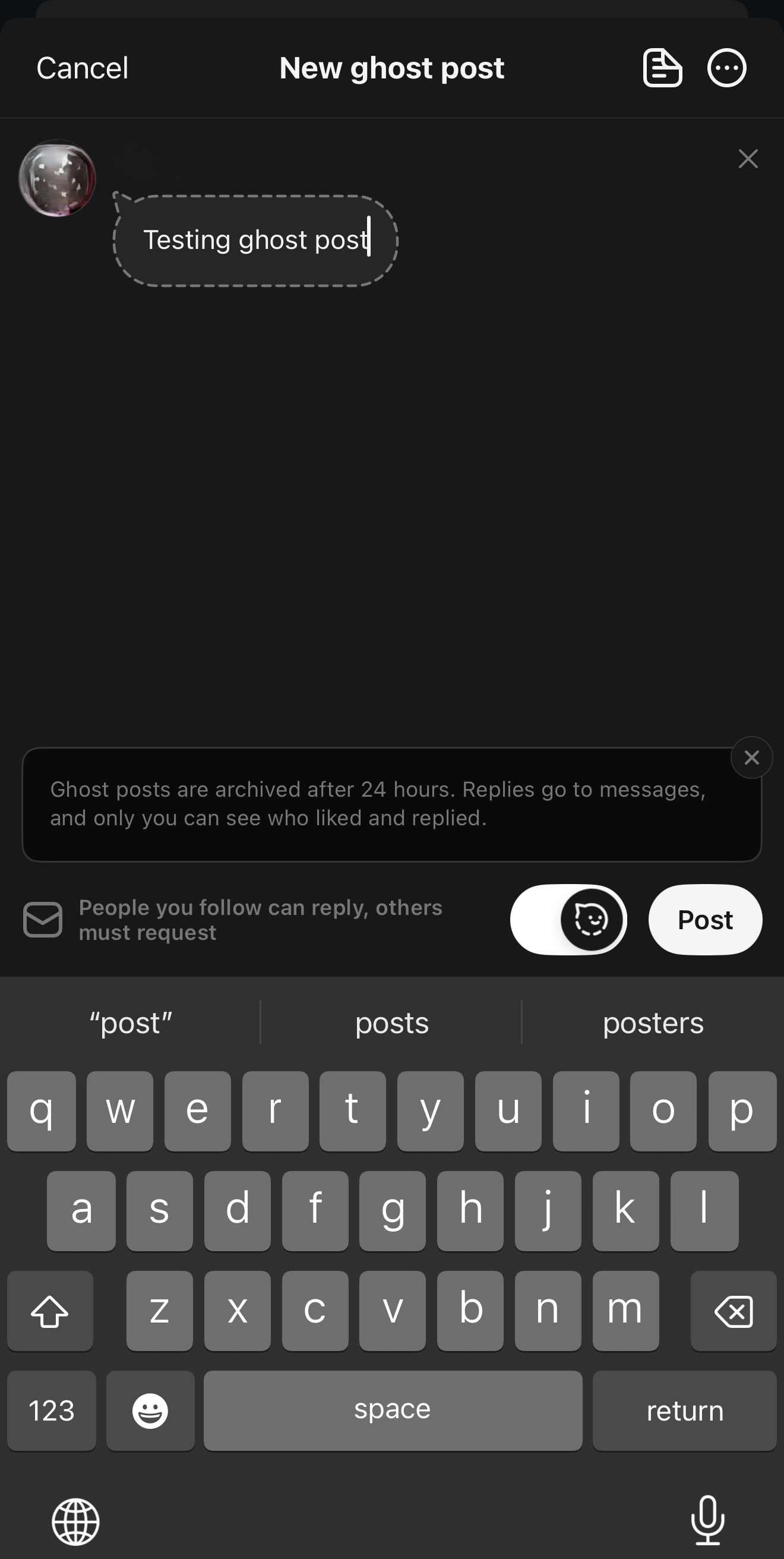This screenshot has width=784, height=1559.
Task: Turn off the ghost post toggle
Action: [x=568, y=920]
